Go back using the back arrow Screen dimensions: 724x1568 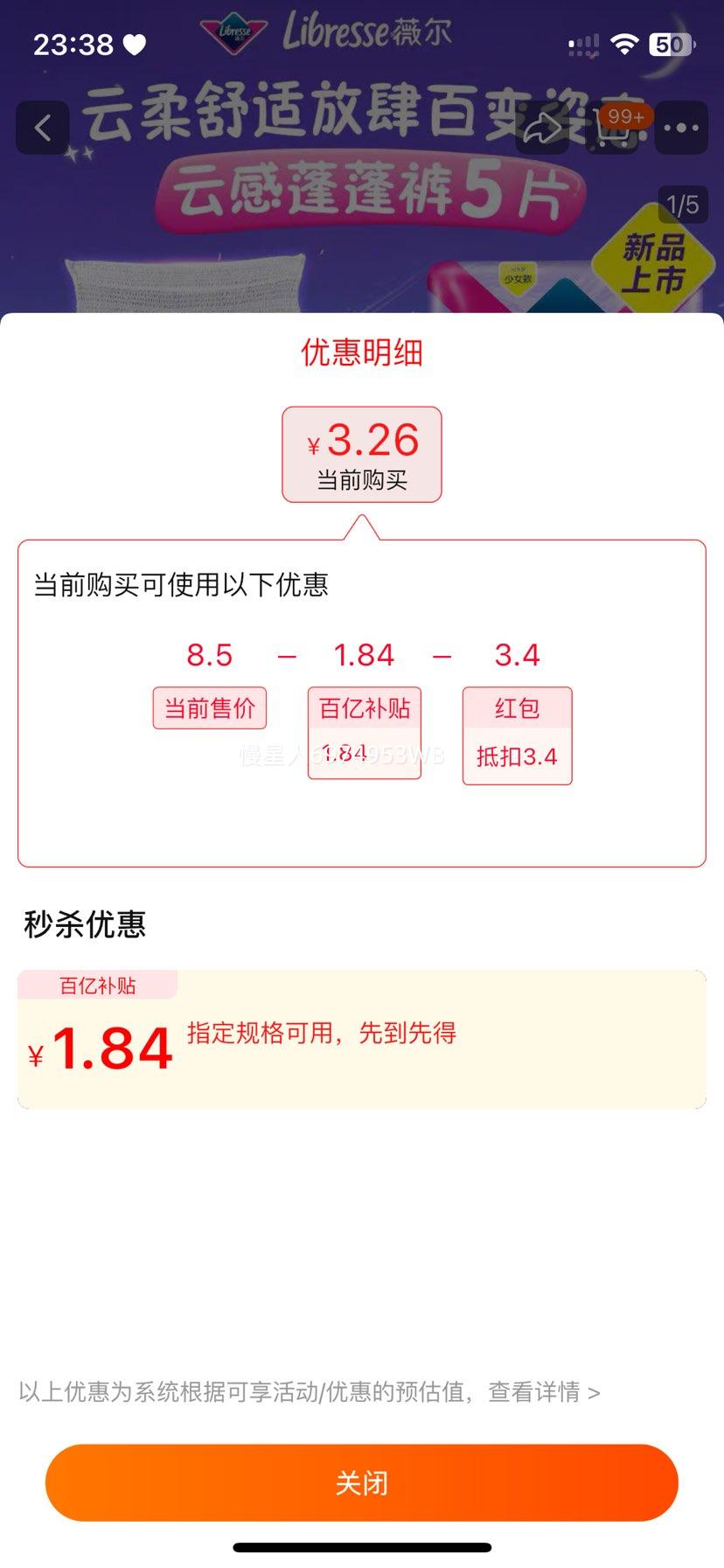[x=41, y=127]
